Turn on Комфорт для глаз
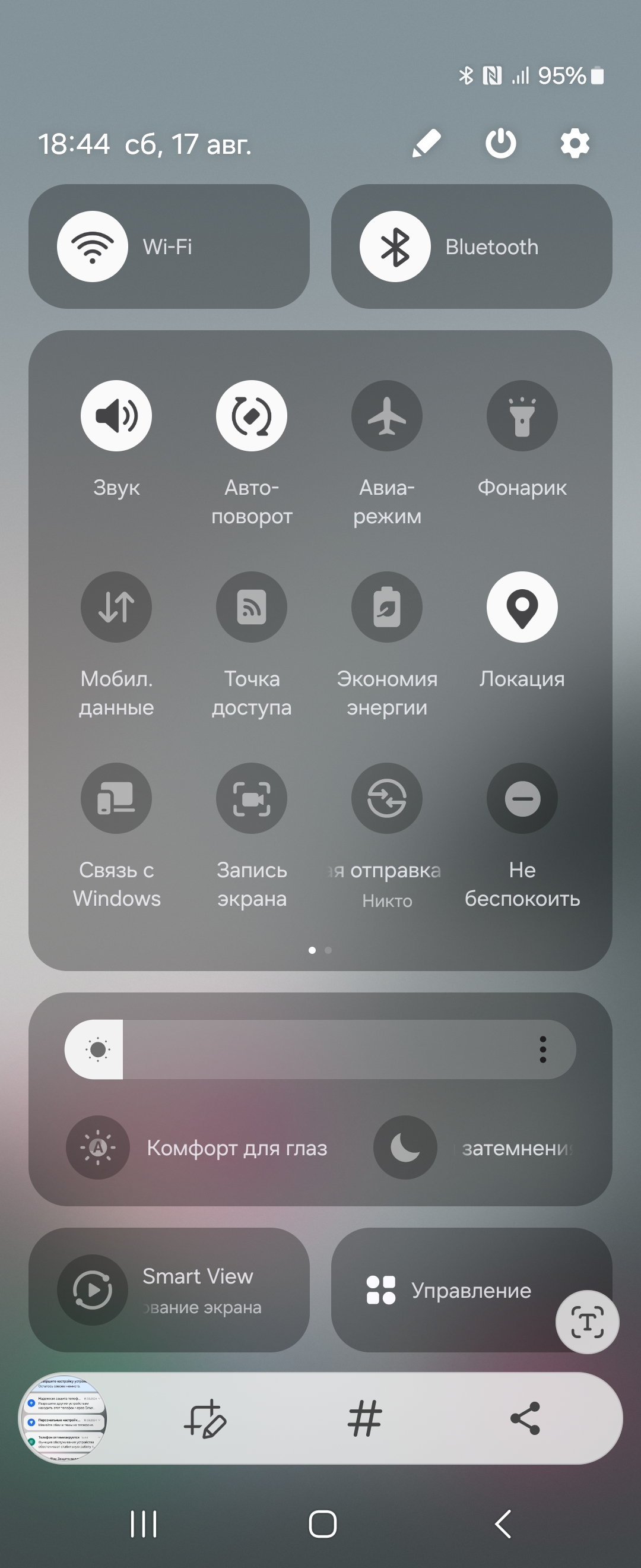This screenshot has width=641, height=1568. tap(98, 1147)
